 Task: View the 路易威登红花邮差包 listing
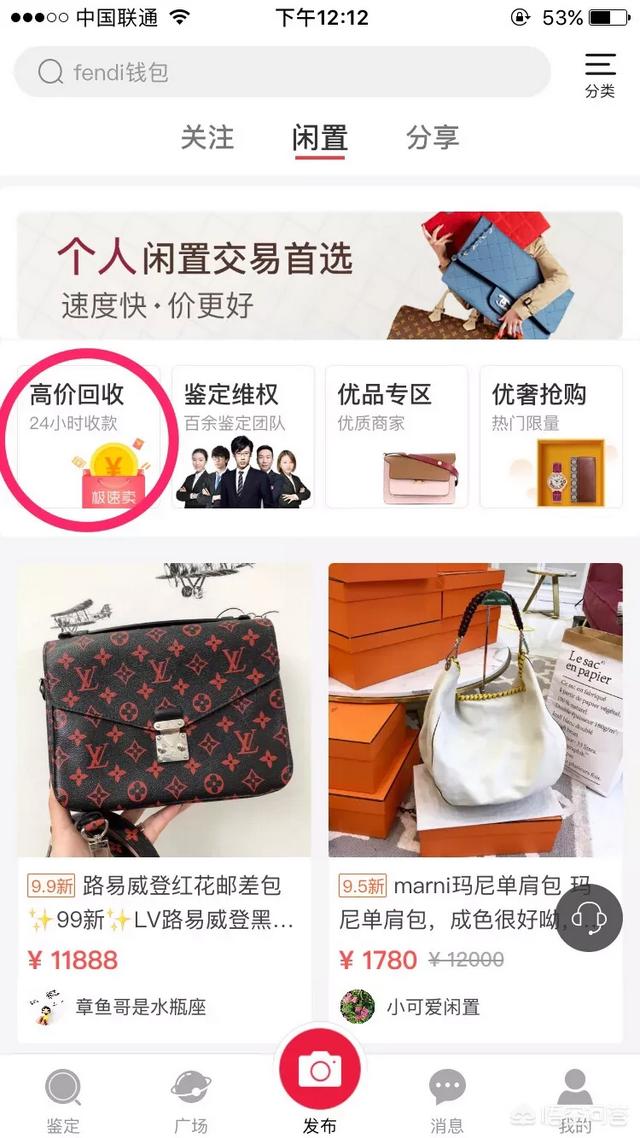pyautogui.click(x=164, y=710)
